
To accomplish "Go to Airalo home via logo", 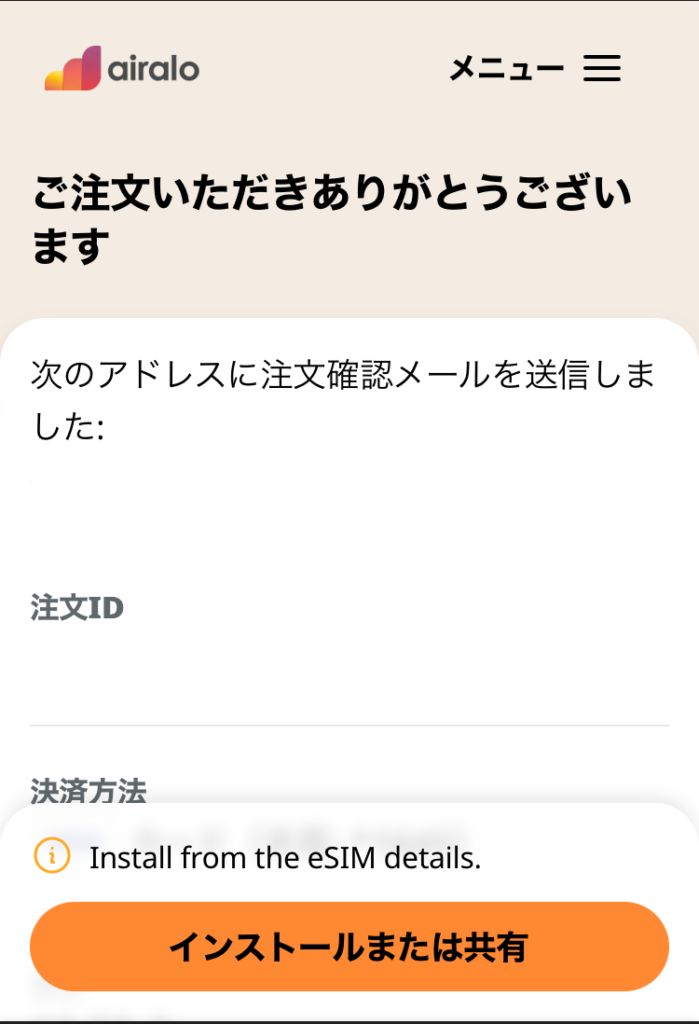I will (x=121, y=68).
